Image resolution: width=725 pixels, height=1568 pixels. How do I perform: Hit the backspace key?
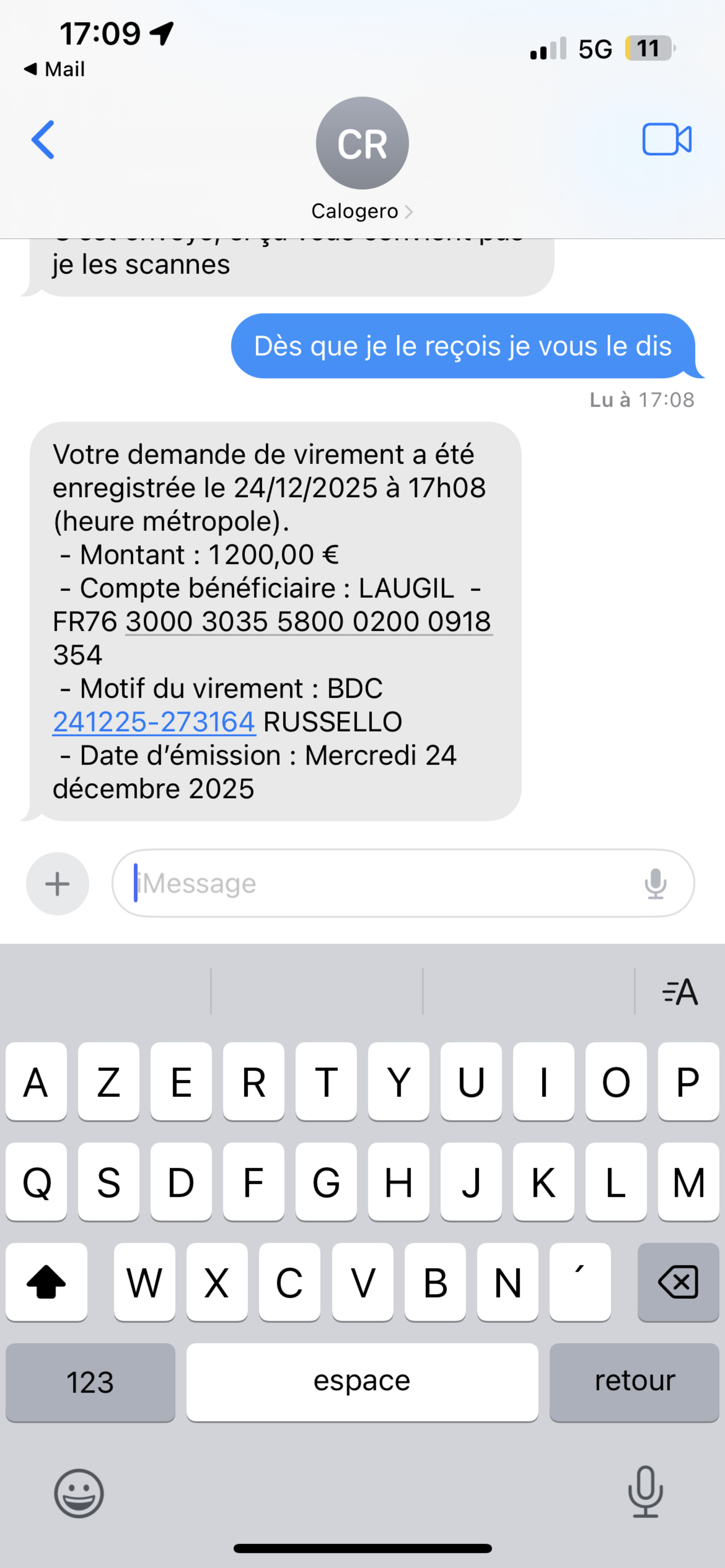tap(678, 1282)
